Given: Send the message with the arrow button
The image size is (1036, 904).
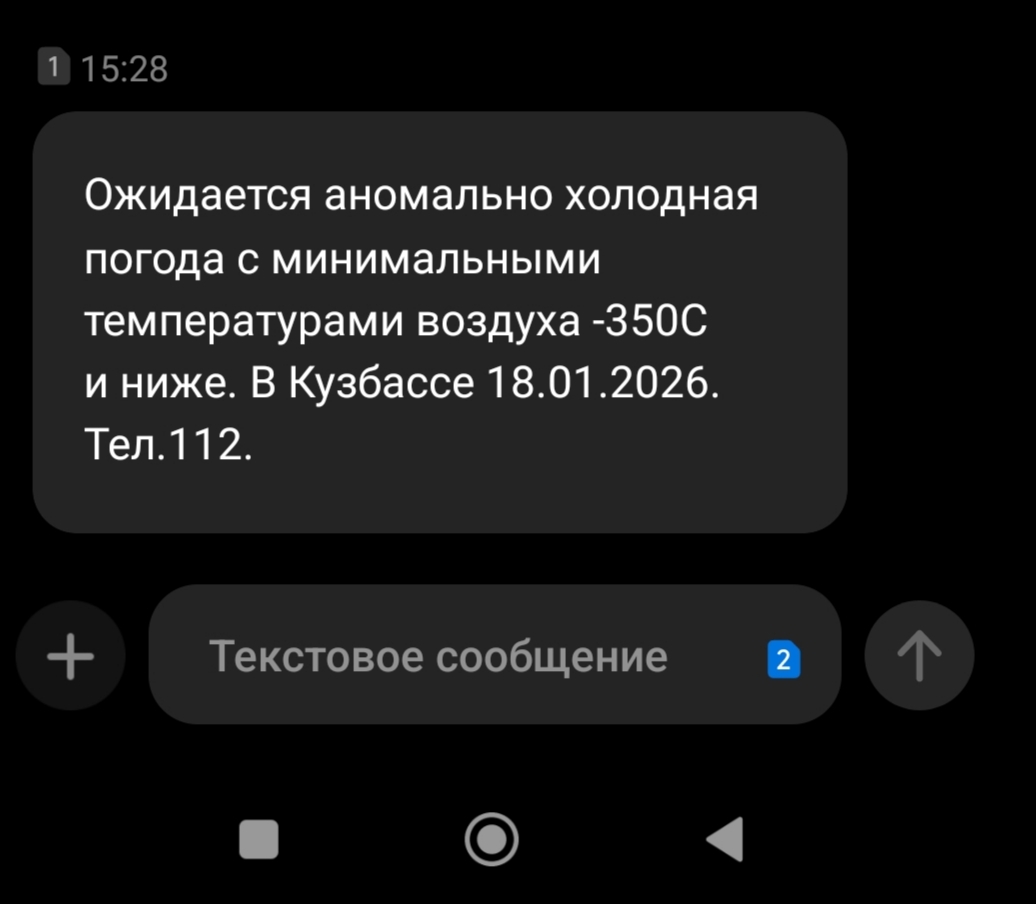Looking at the screenshot, I should [918, 655].
